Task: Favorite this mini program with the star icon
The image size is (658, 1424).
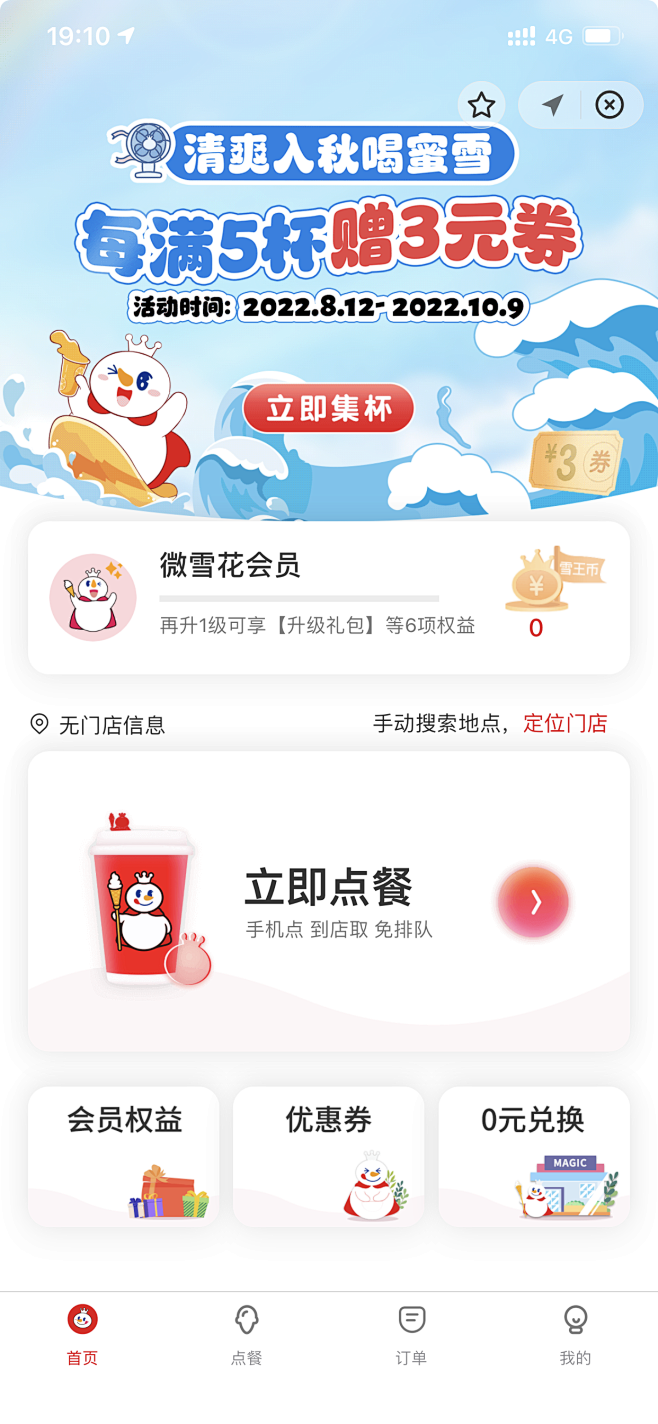Action: click(x=481, y=105)
